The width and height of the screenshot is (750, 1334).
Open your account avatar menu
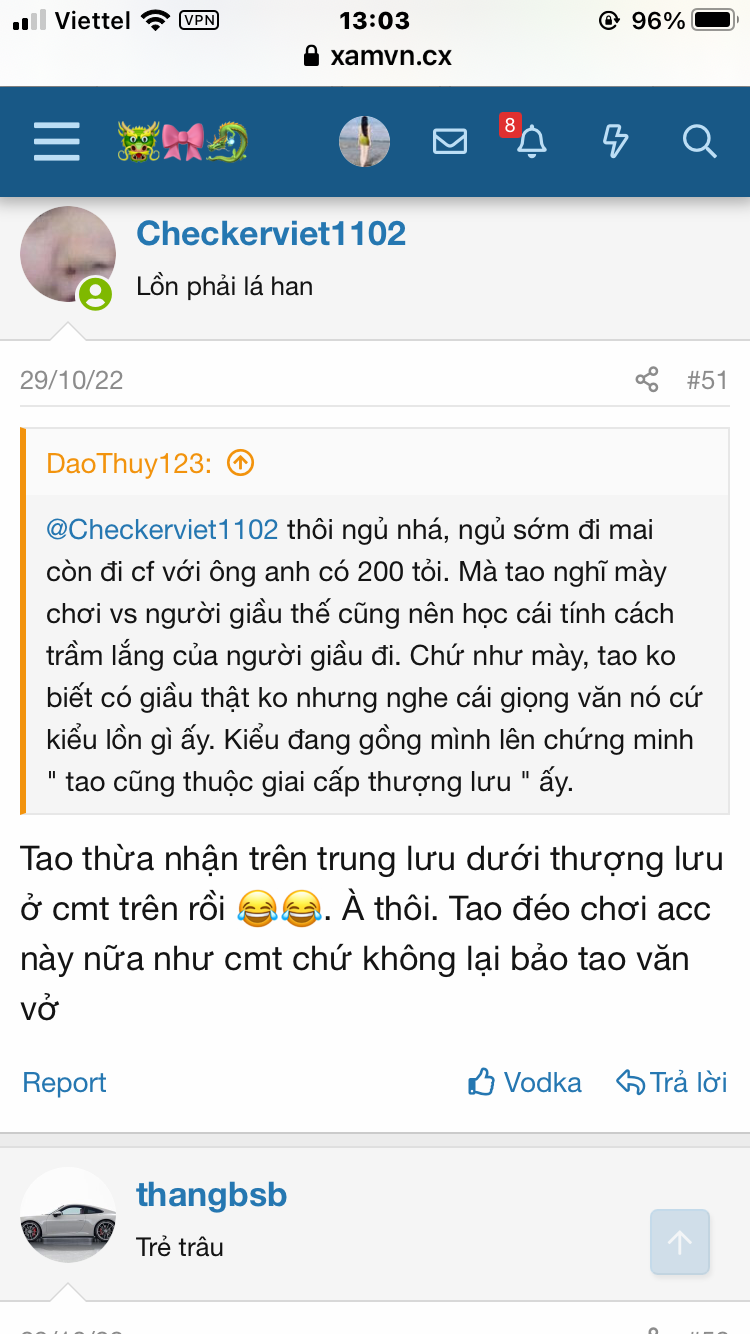click(x=364, y=141)
